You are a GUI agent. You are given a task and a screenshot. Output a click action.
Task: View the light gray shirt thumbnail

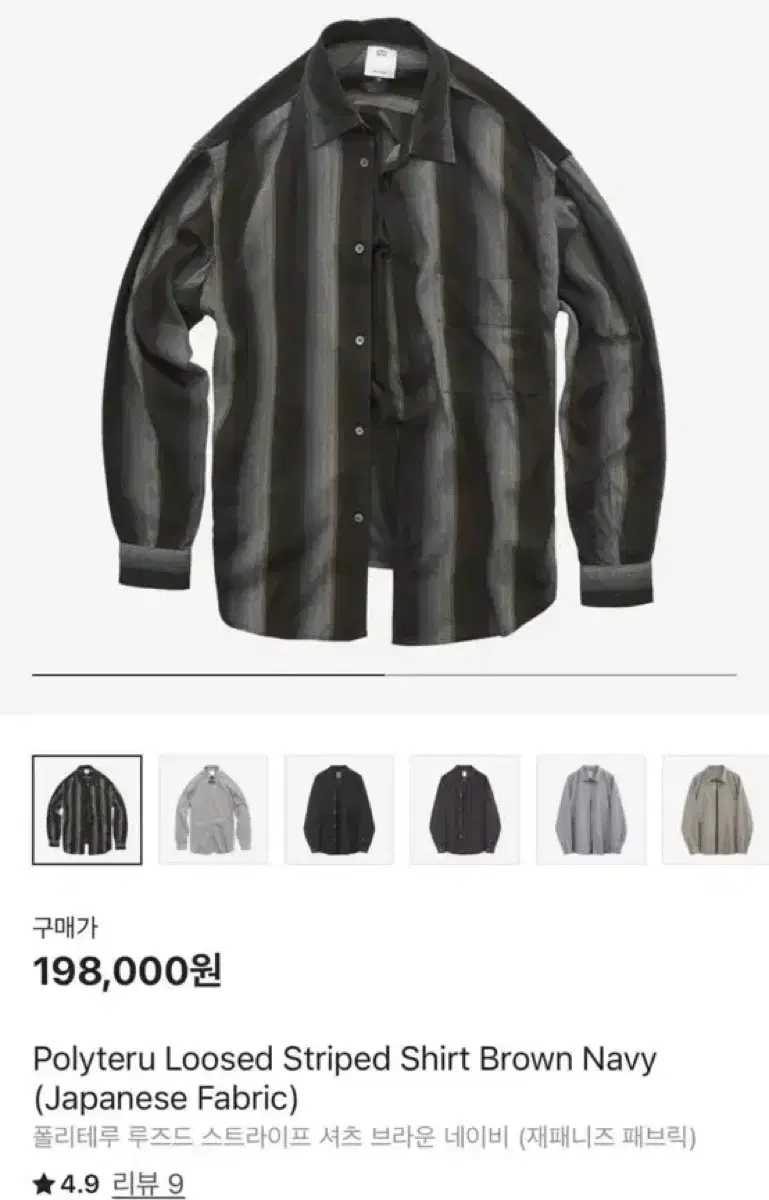click(213, 809)
